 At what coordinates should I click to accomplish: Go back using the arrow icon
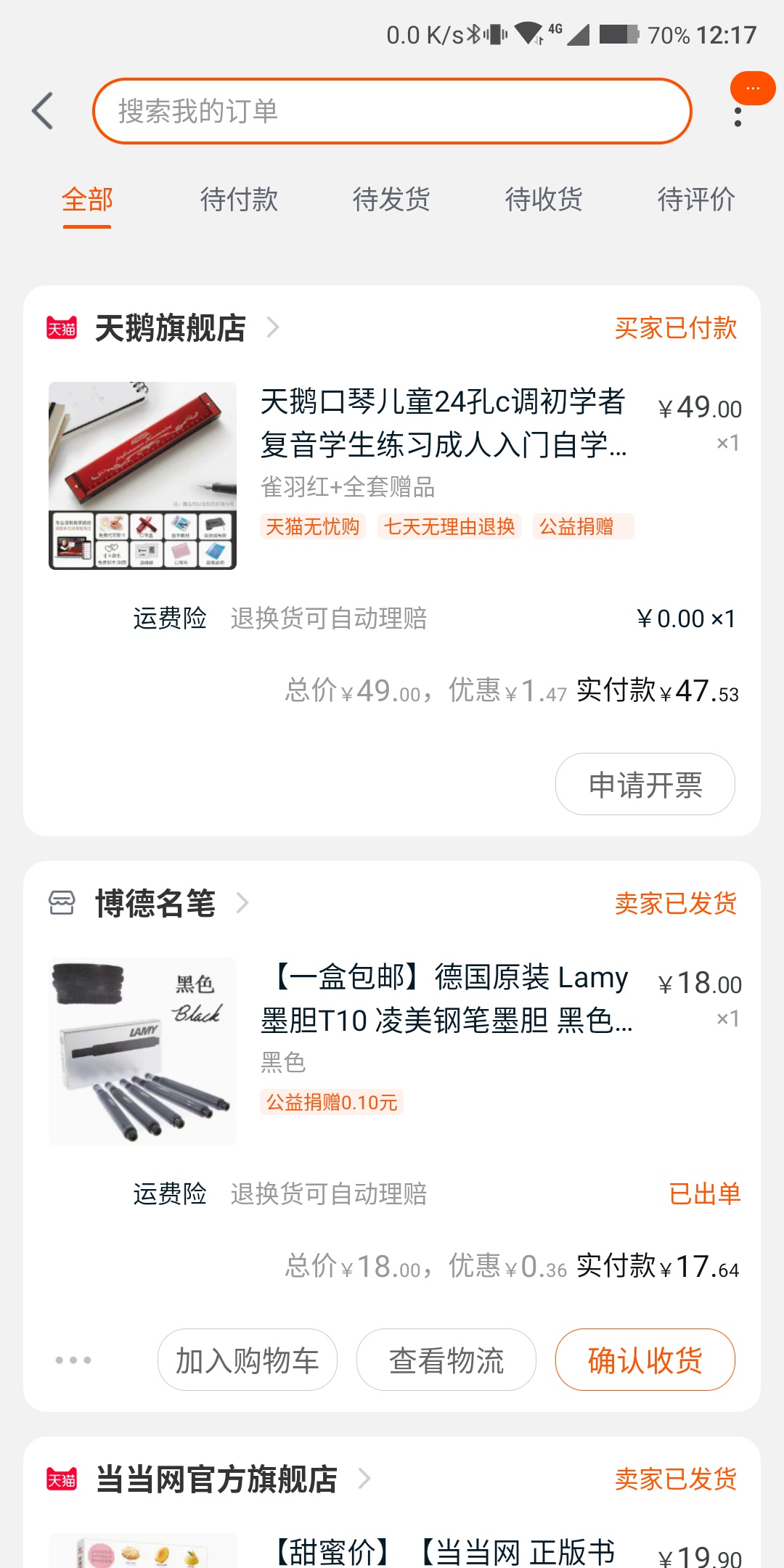click(x=43, y=111)
